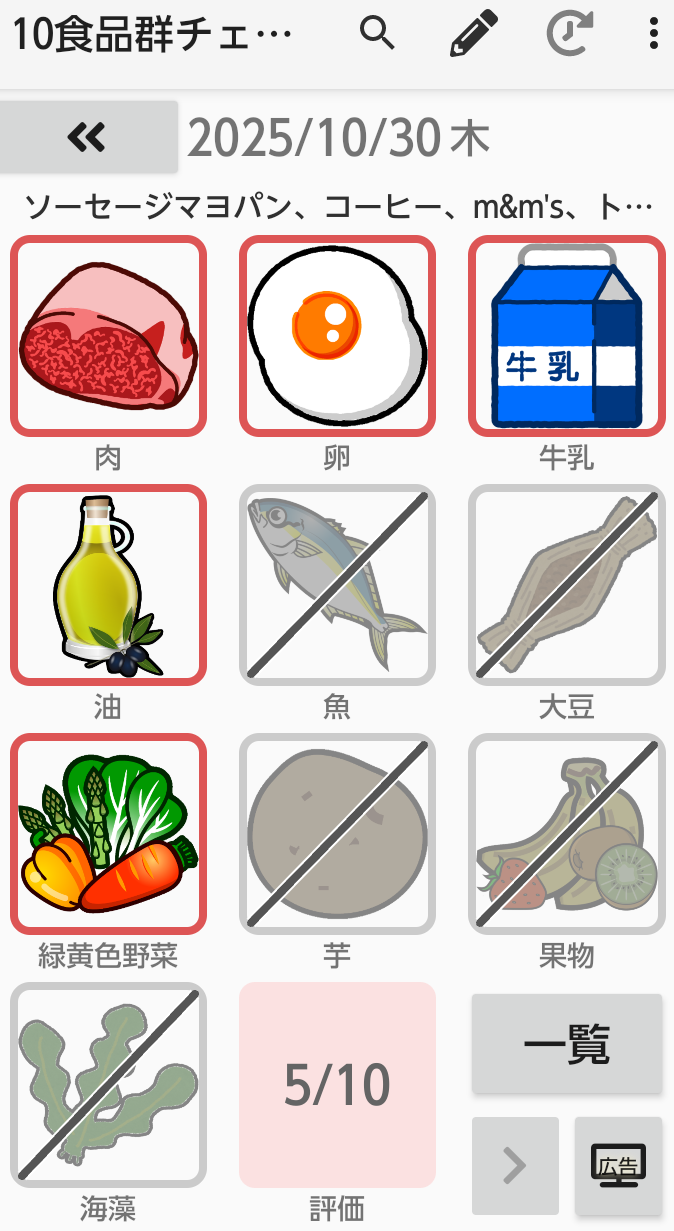
Task: Check the 海藻 (seaweed) tile
Action: tap(108, 1083)
